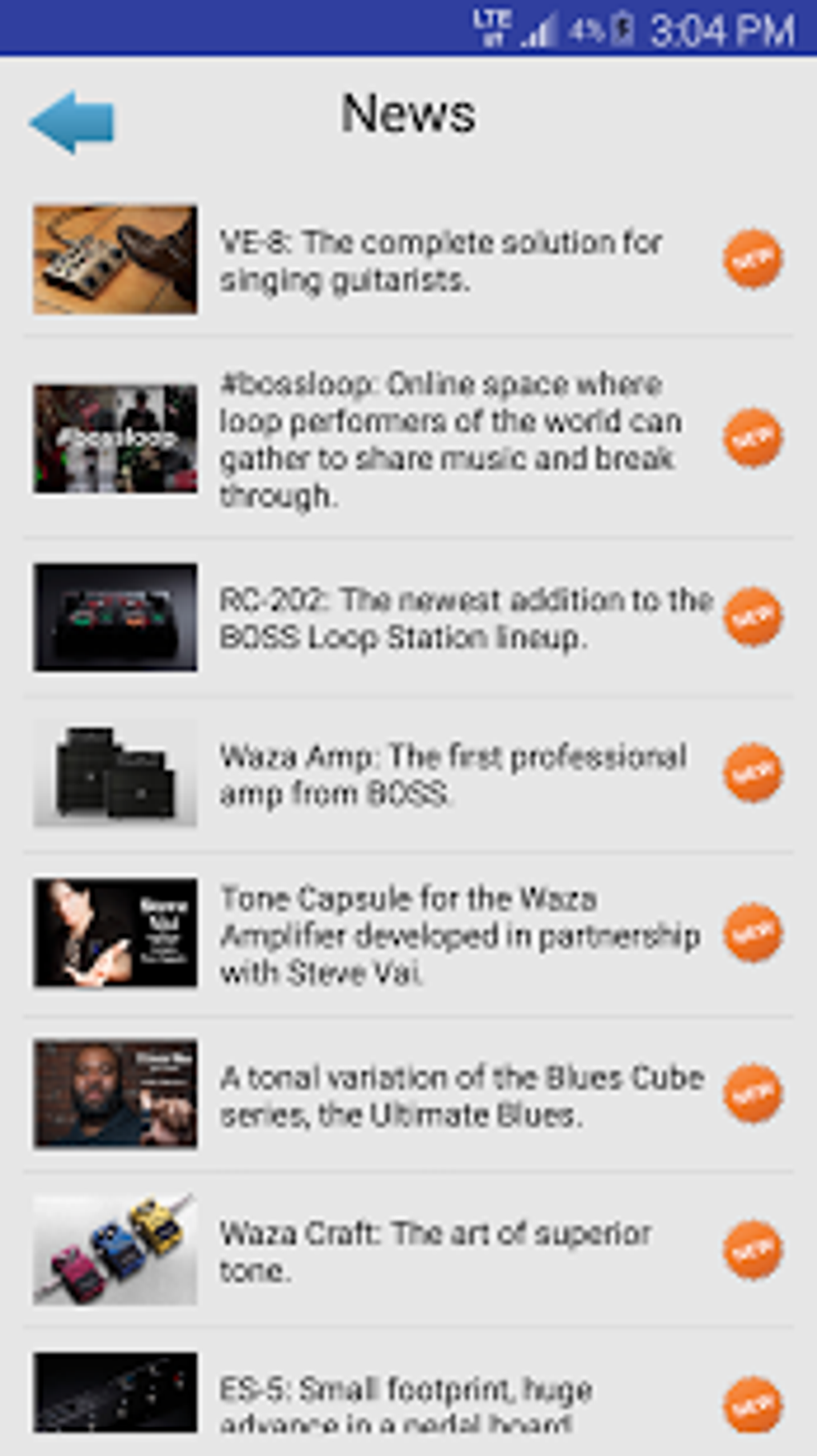Click the Steve Vai portrait thumbnail
Viewport: 817px width, 1456px height.
coord(115,933)
